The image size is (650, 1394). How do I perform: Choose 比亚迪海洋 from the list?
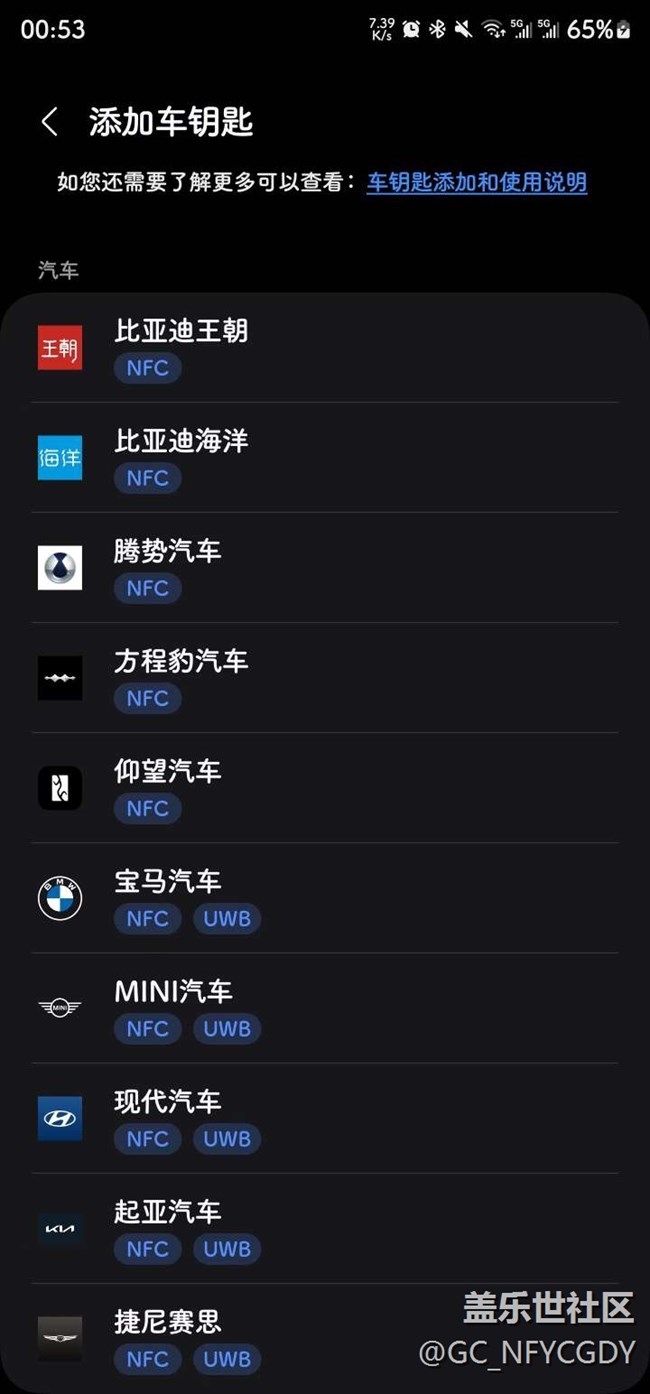click(x=325, y=458)
